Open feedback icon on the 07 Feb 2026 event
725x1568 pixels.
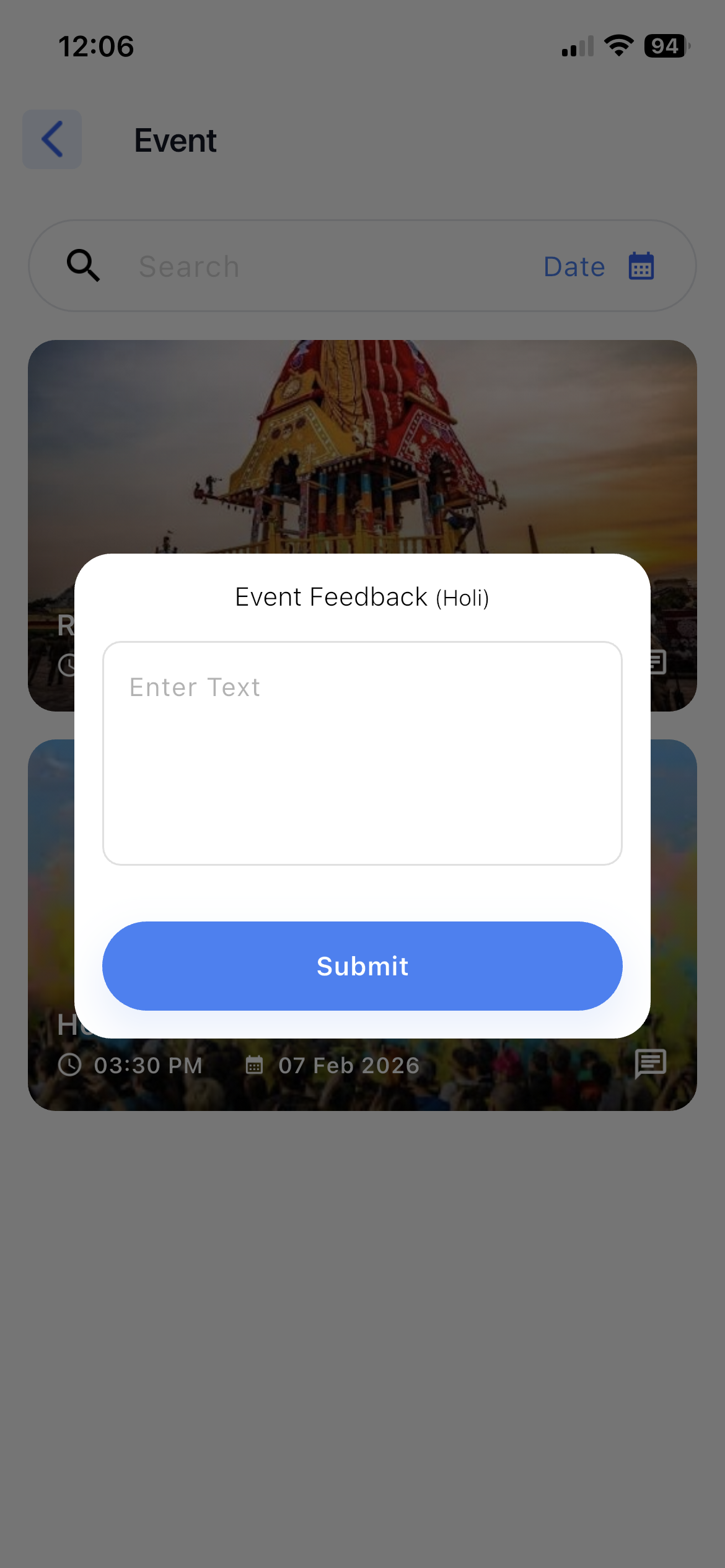click(650, 1064)
